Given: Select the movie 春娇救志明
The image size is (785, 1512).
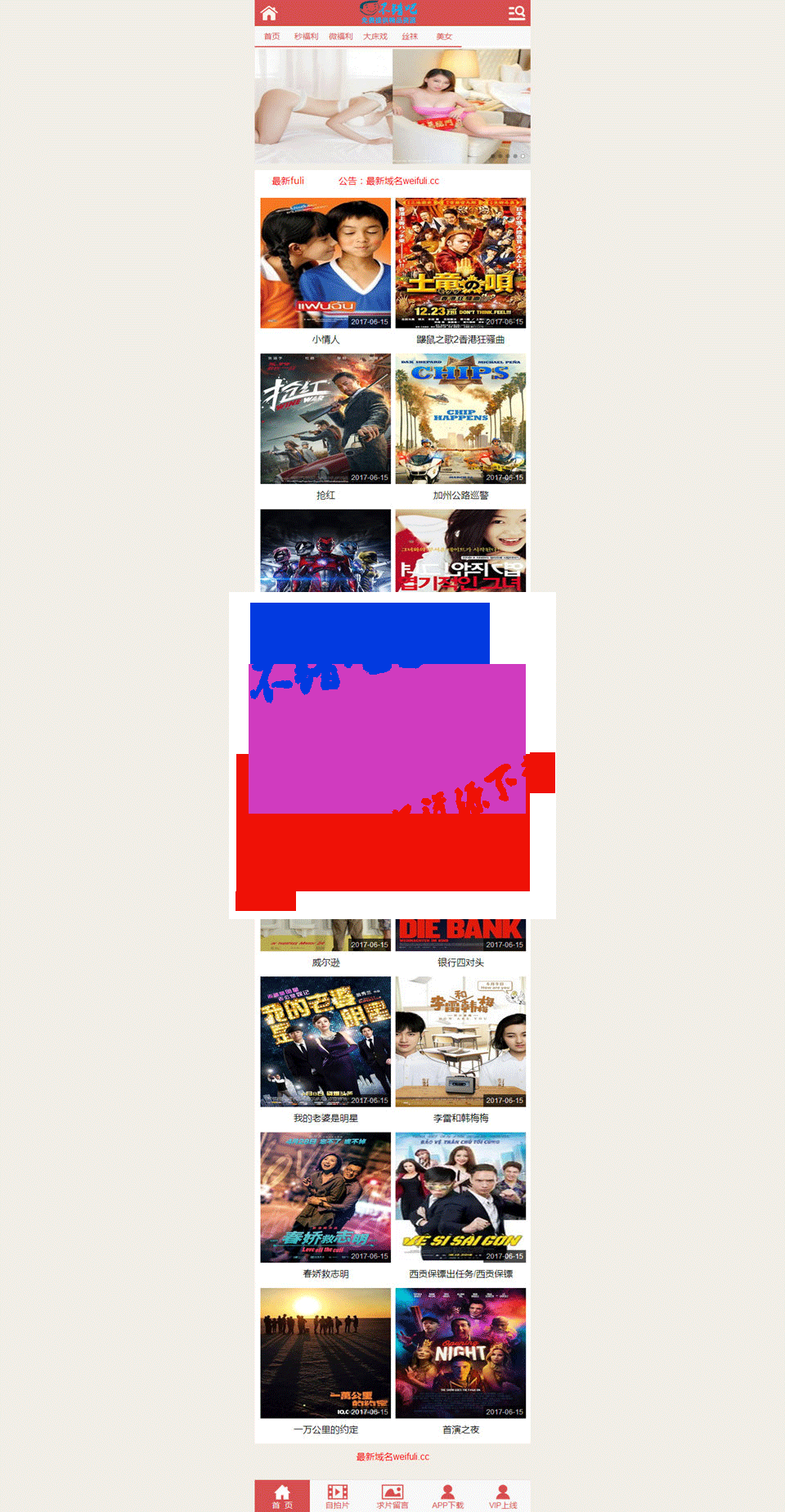Looking at the screenshot, I should pyautogui.click(x=325, y=1206).
